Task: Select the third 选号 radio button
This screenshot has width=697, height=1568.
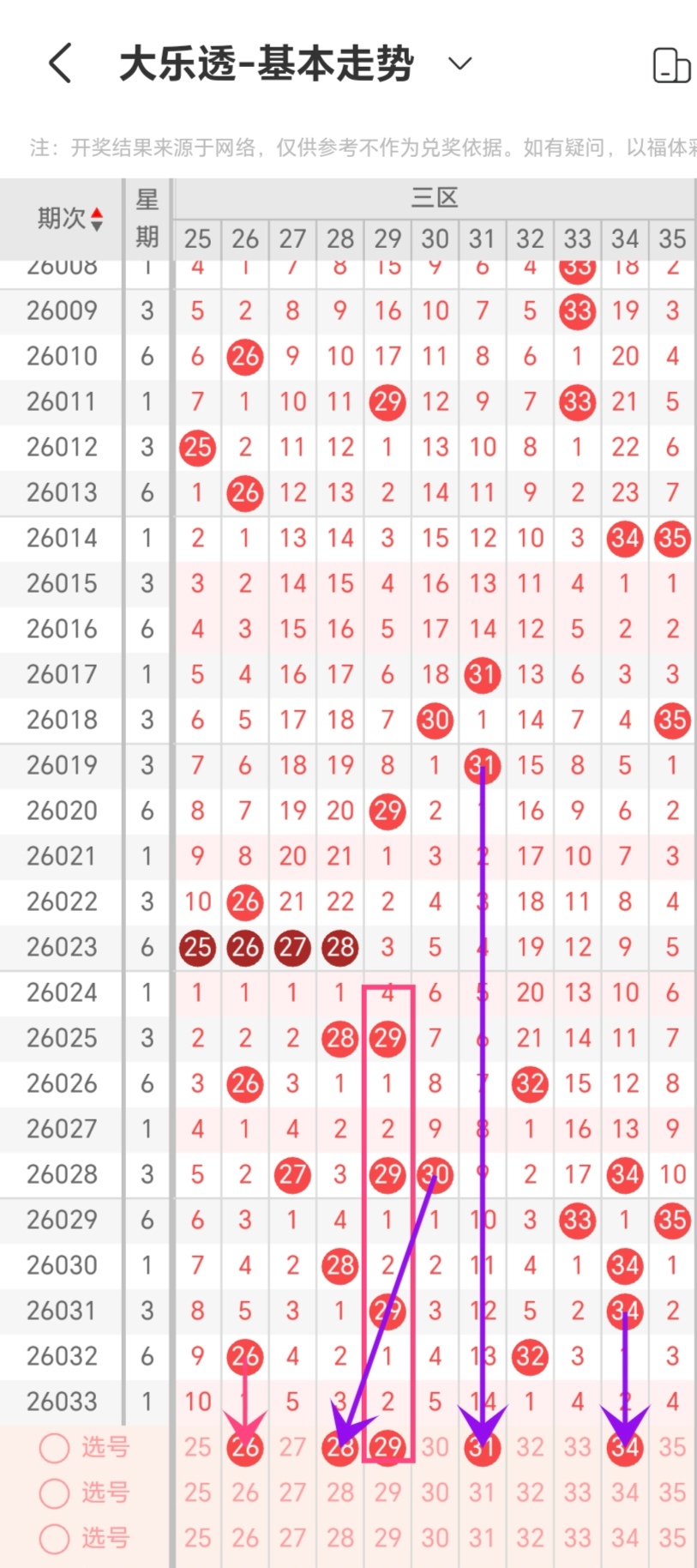Action: point(54,1539)
